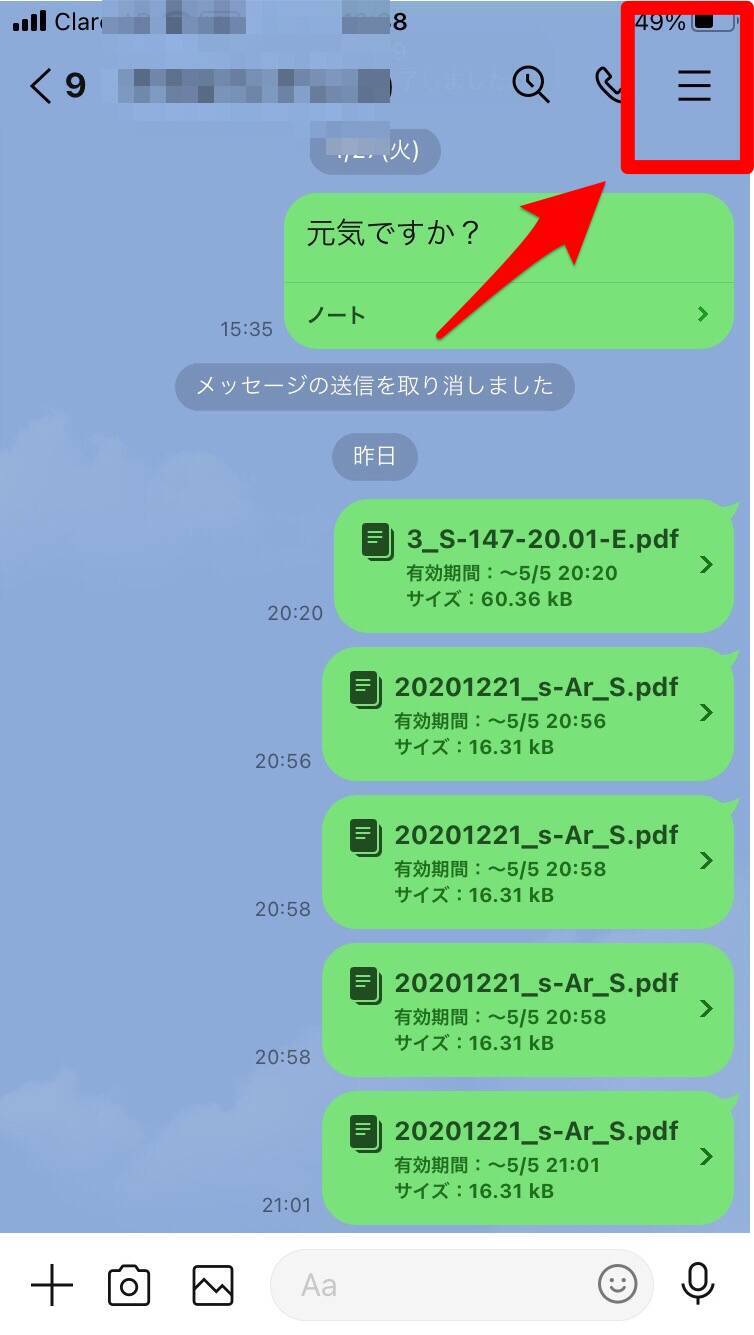Open the plus attachment menu

click(51, 1285)
